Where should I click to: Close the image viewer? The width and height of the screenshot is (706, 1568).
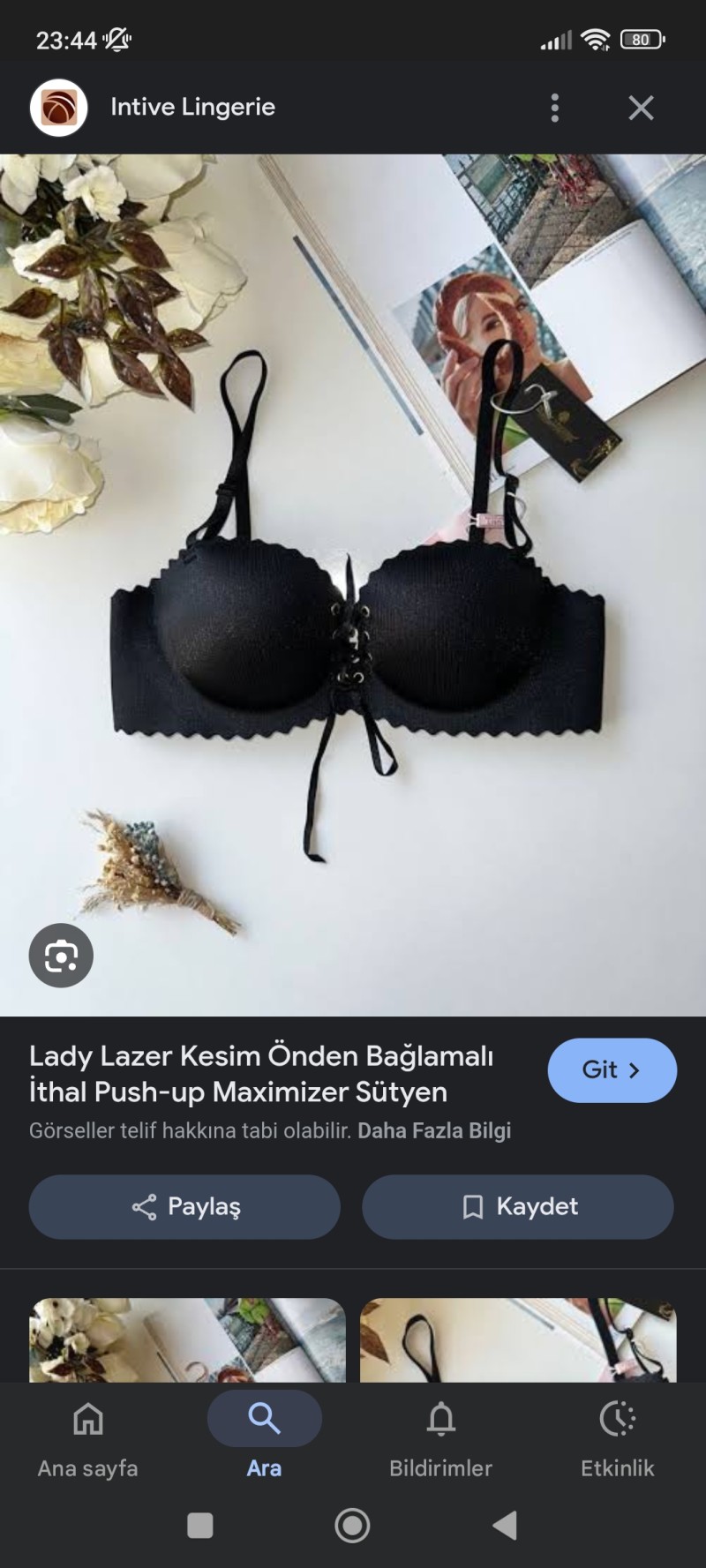(x=641, y=108)
